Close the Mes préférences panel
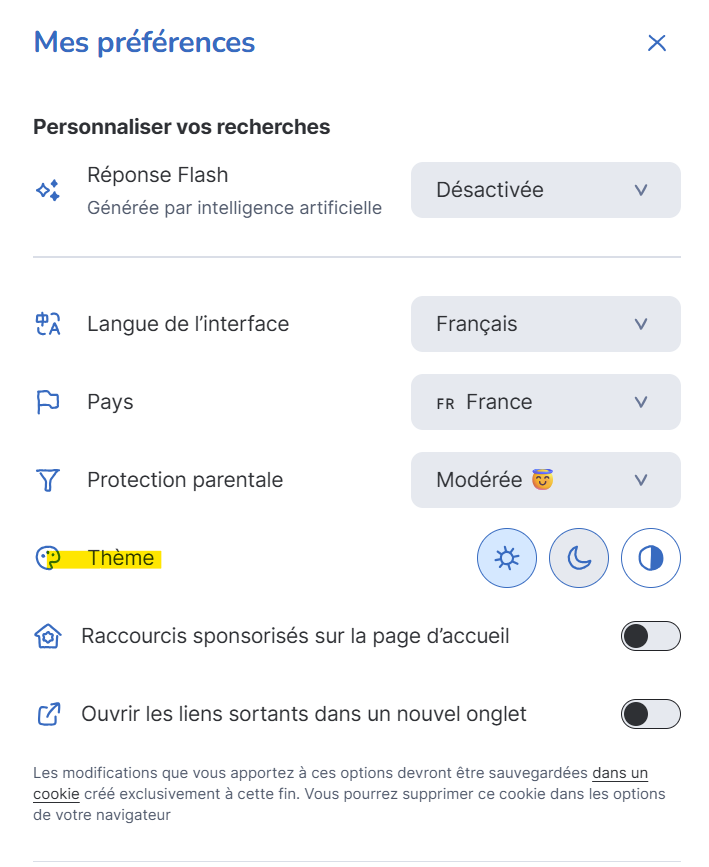Screen dimensions: 709x867 pos(656,43)
